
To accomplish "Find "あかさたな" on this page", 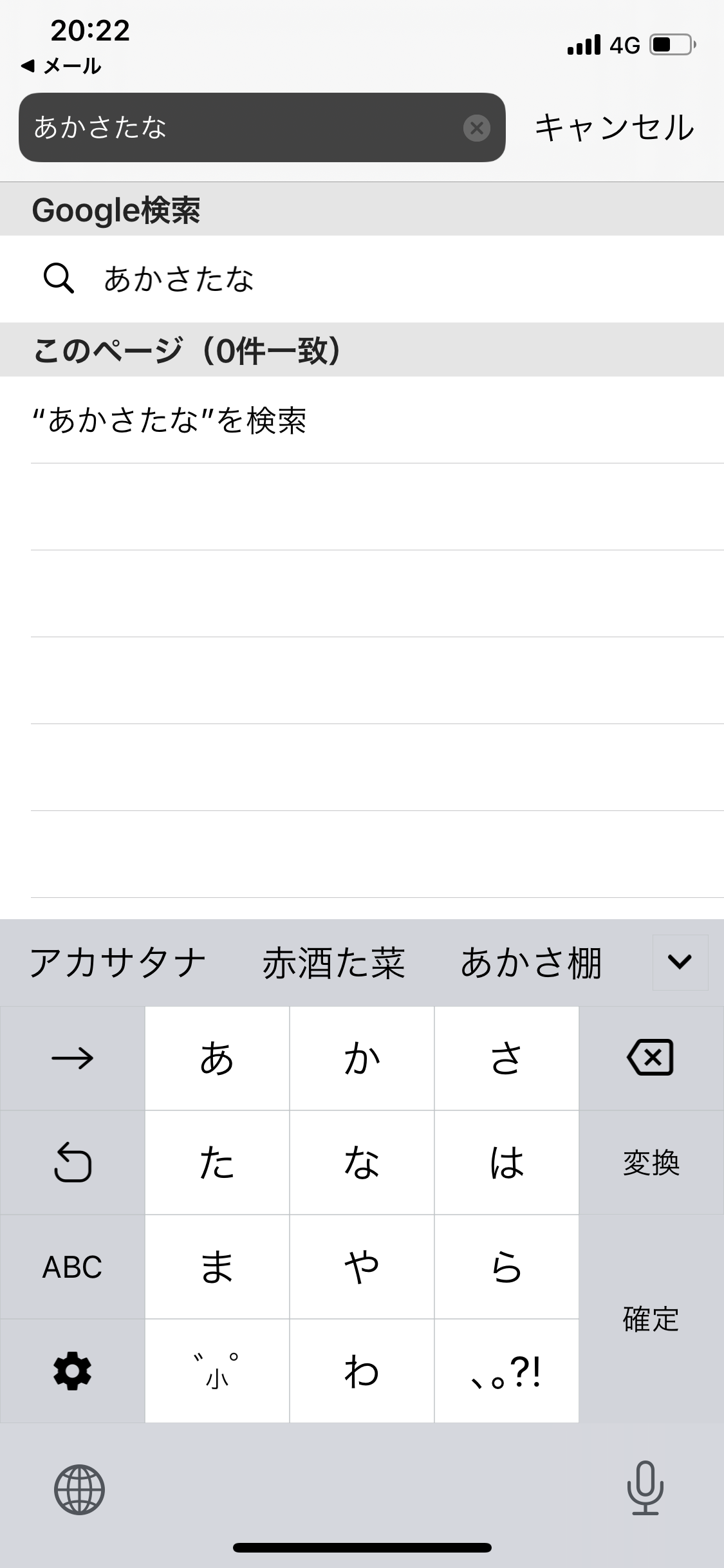I will coord(170,421).
